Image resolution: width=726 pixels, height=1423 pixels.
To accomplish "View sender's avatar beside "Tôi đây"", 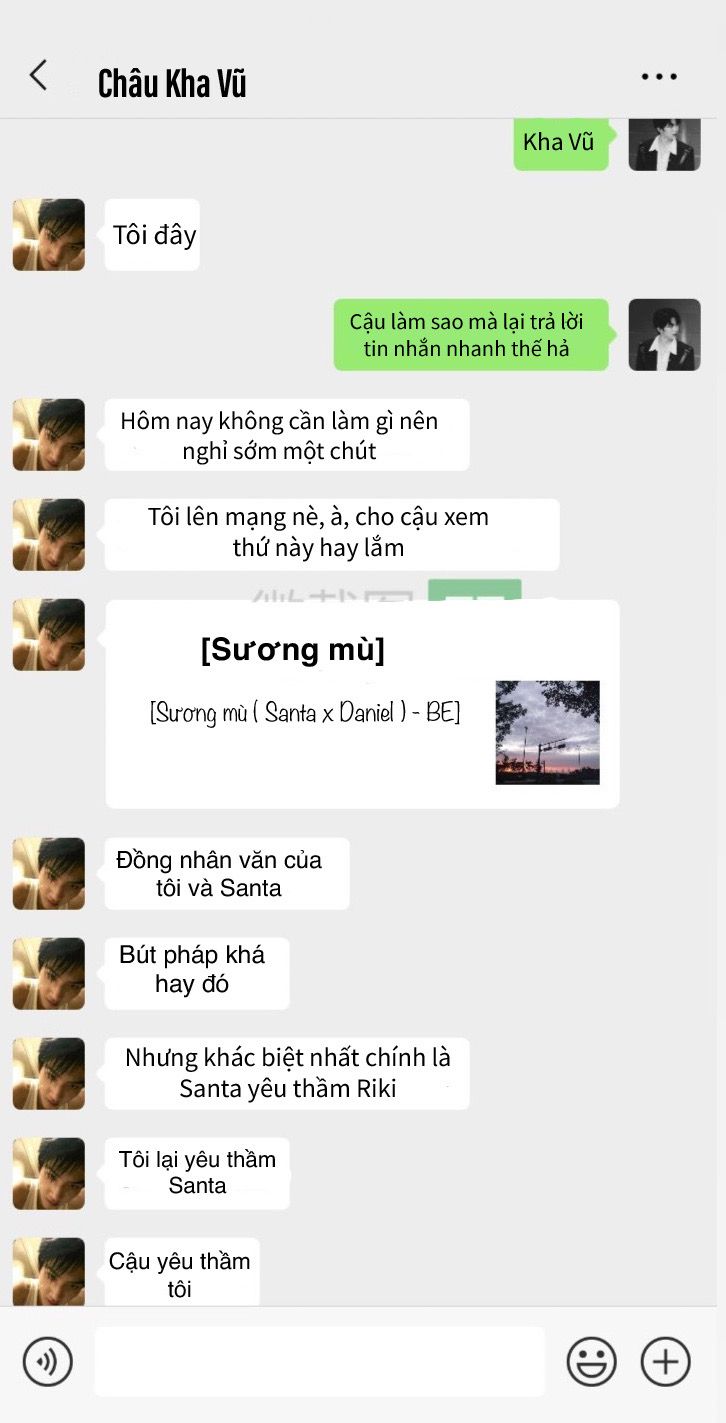I will pyautogui.click(x=49, y=235).
